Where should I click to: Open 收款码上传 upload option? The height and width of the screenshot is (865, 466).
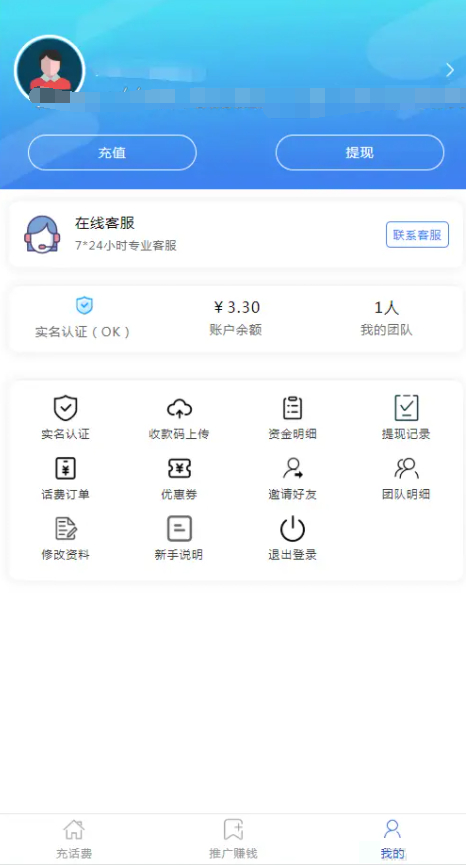[x=179, y=418]
